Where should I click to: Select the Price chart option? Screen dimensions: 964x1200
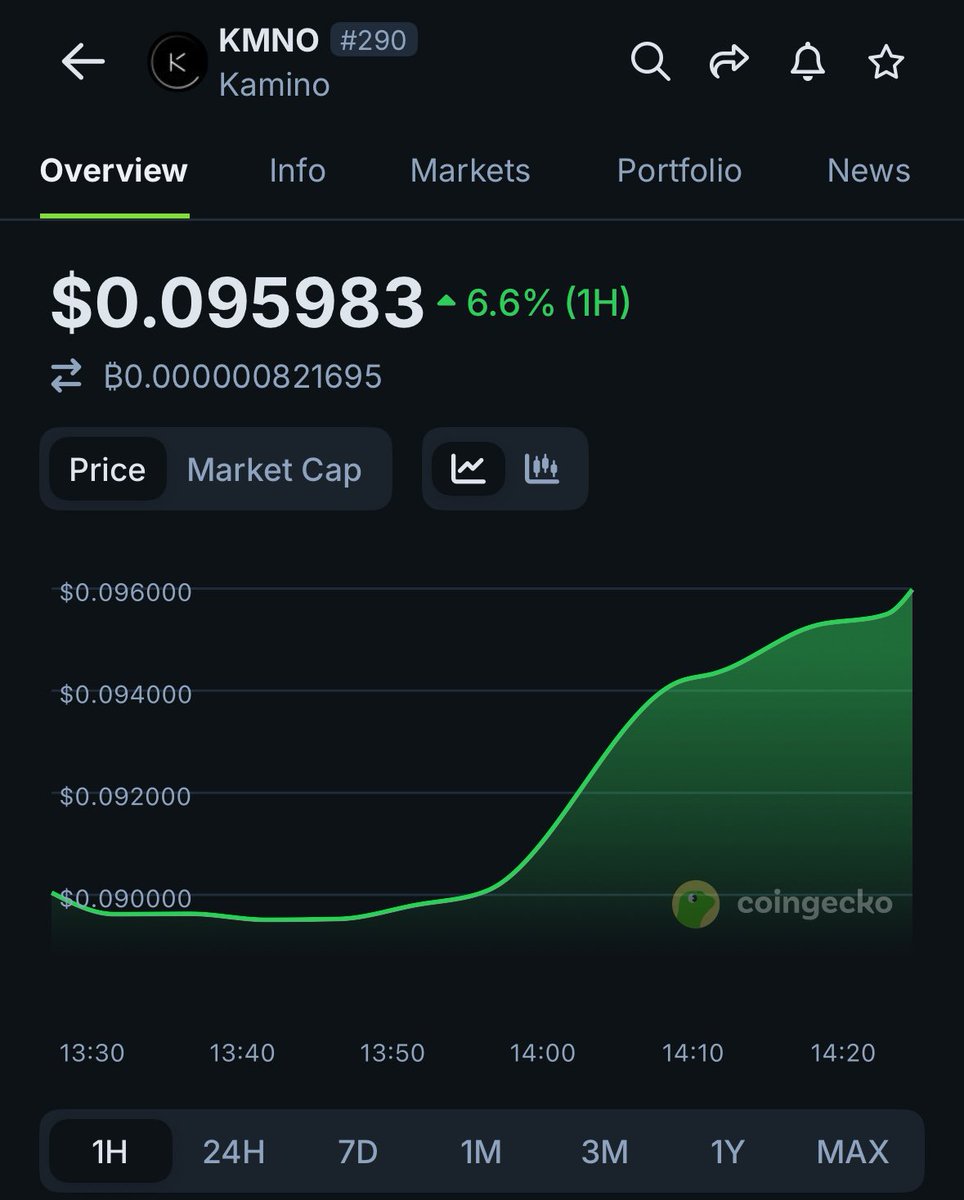107,469
